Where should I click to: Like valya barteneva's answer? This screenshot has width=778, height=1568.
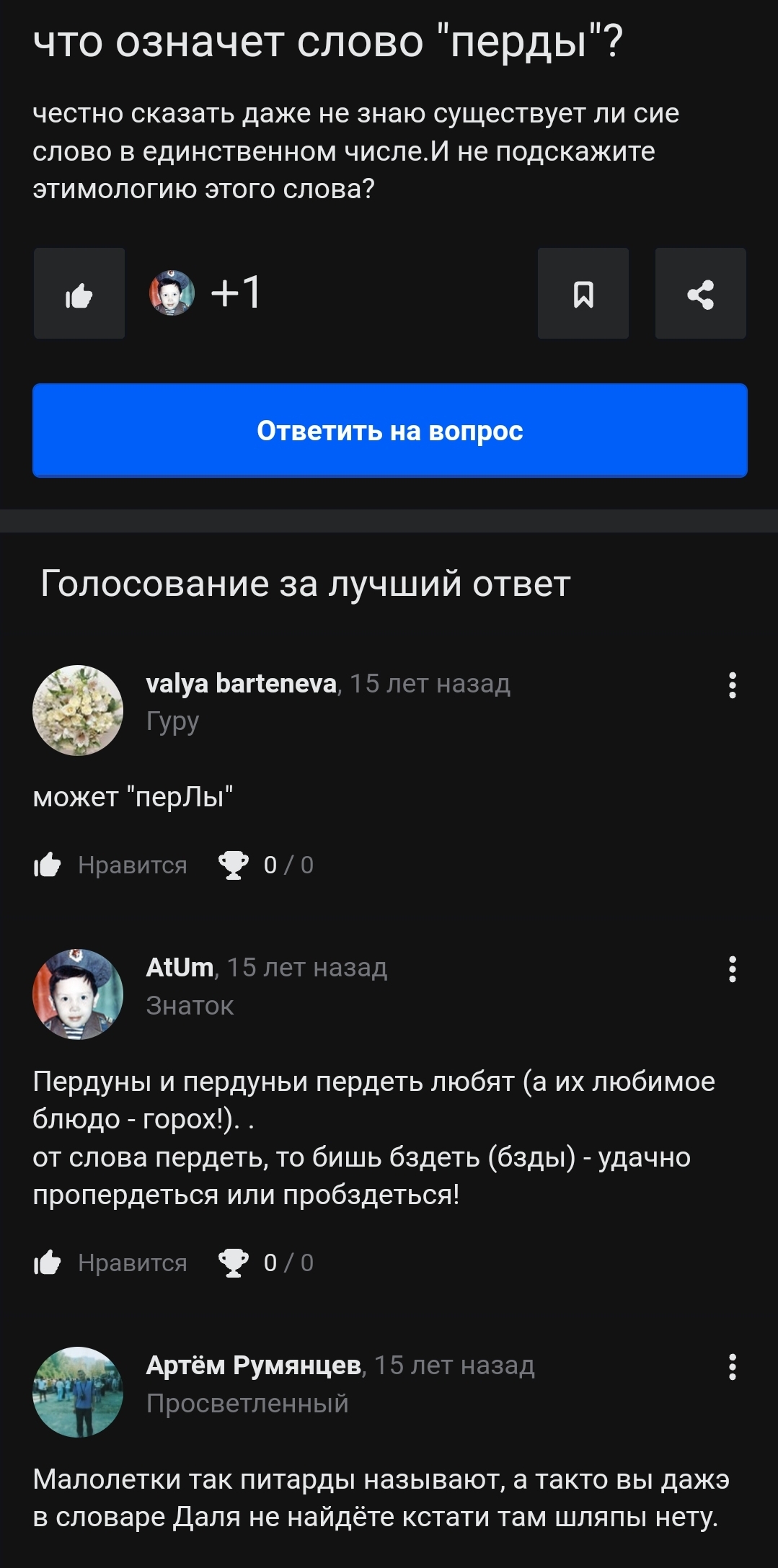coord(110,865)
